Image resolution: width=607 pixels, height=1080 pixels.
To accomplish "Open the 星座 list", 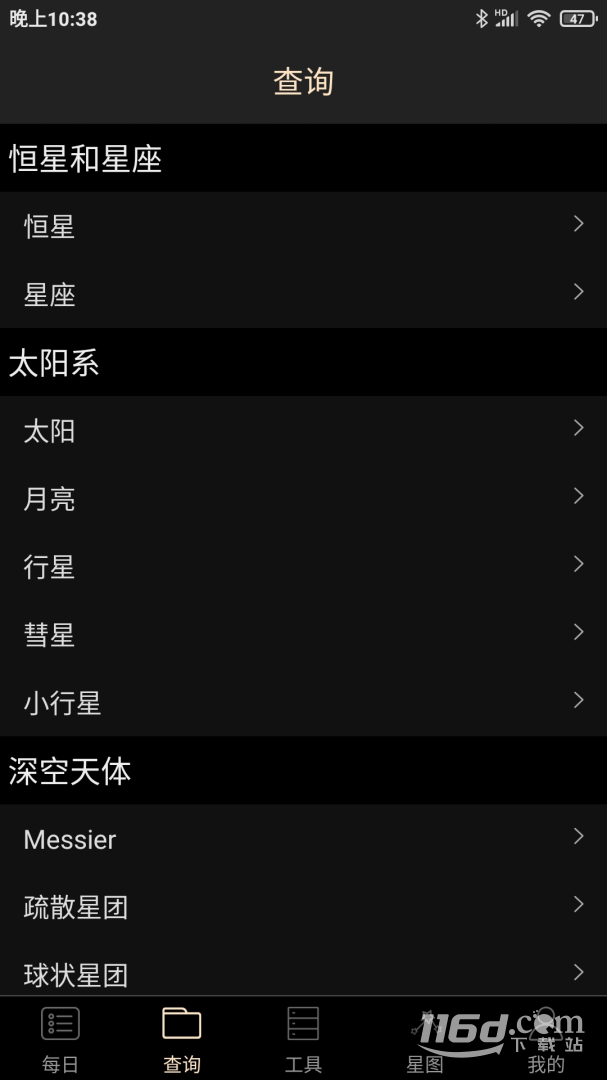I will (303, 294).
